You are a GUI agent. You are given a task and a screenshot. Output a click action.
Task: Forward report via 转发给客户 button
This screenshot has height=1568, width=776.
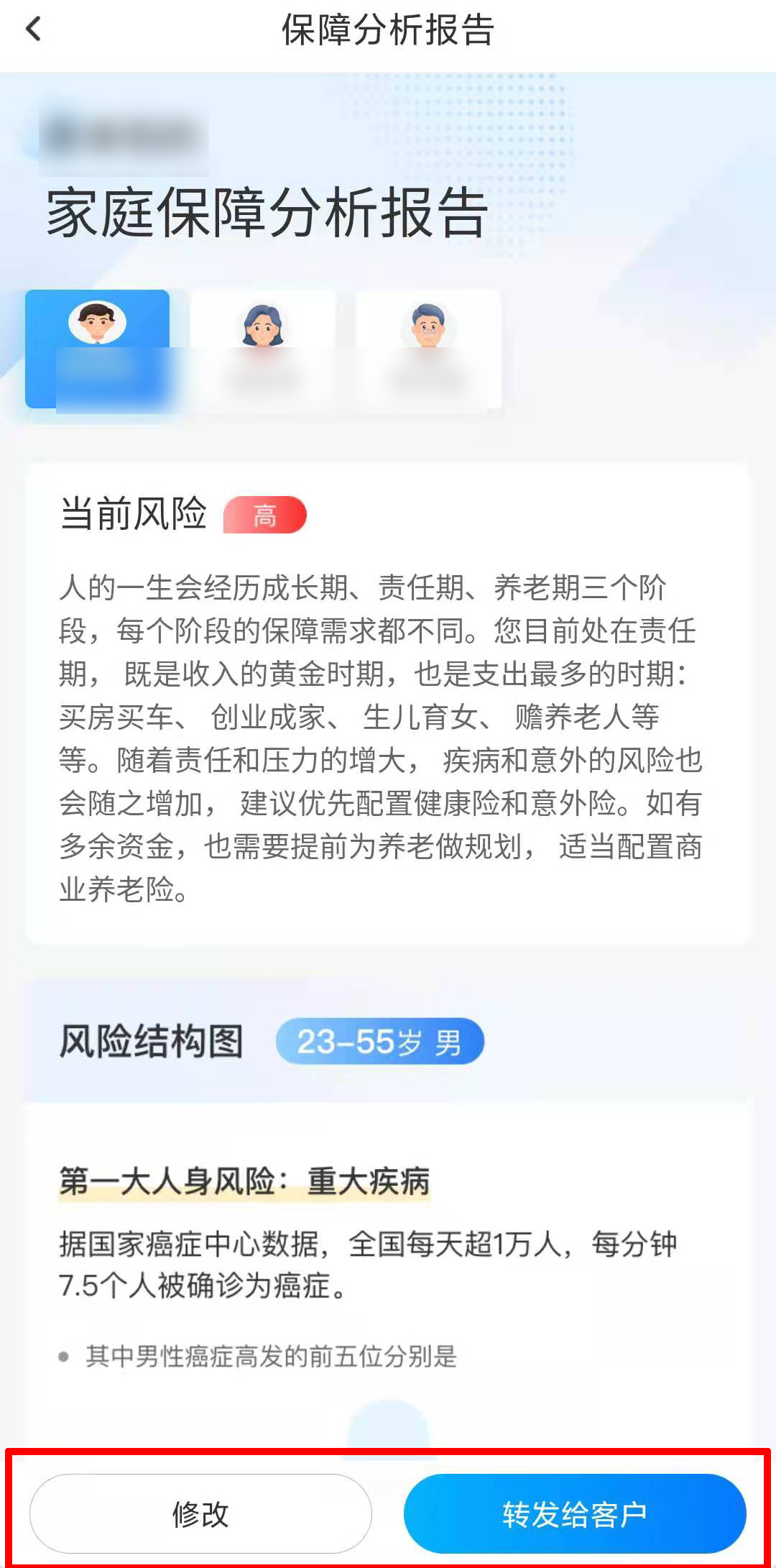click(575, 1513)
